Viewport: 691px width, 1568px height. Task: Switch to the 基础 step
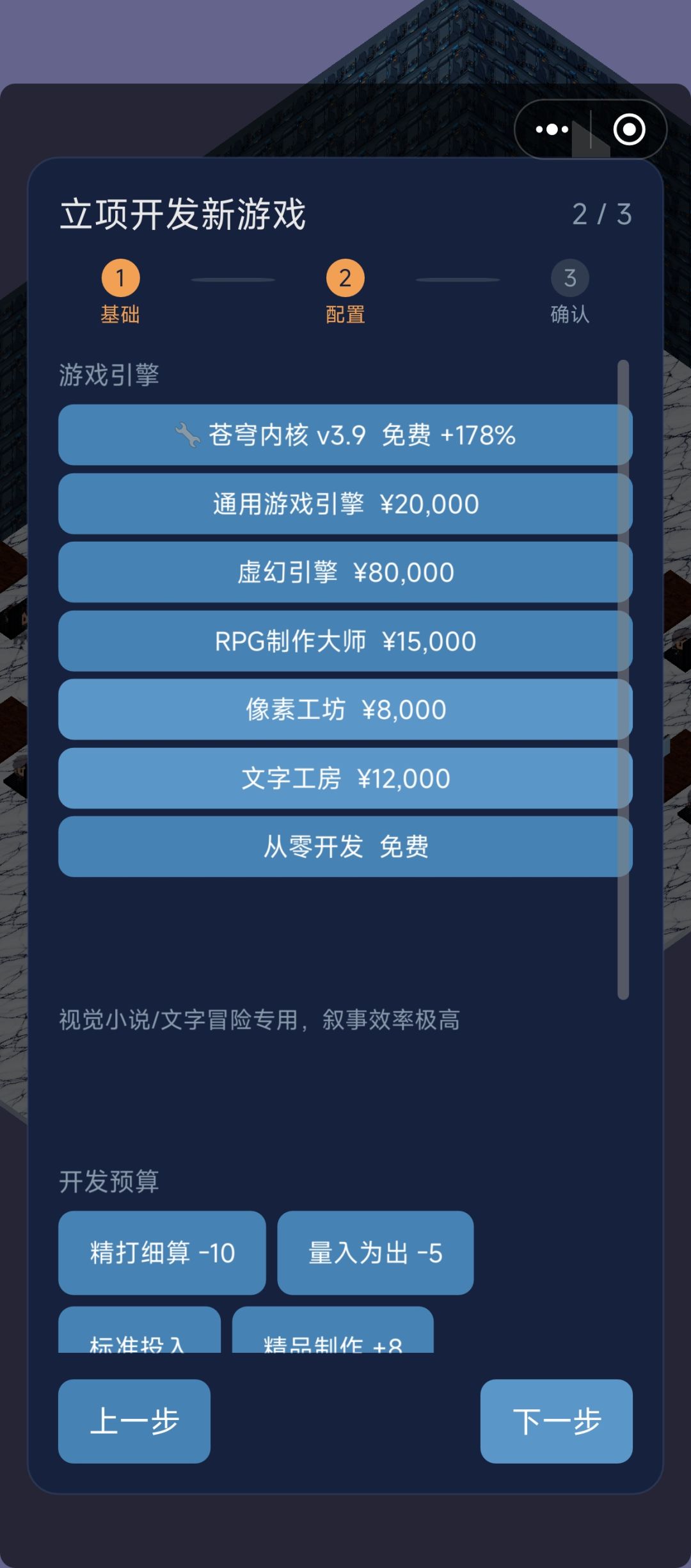click(x=120, y=314)
